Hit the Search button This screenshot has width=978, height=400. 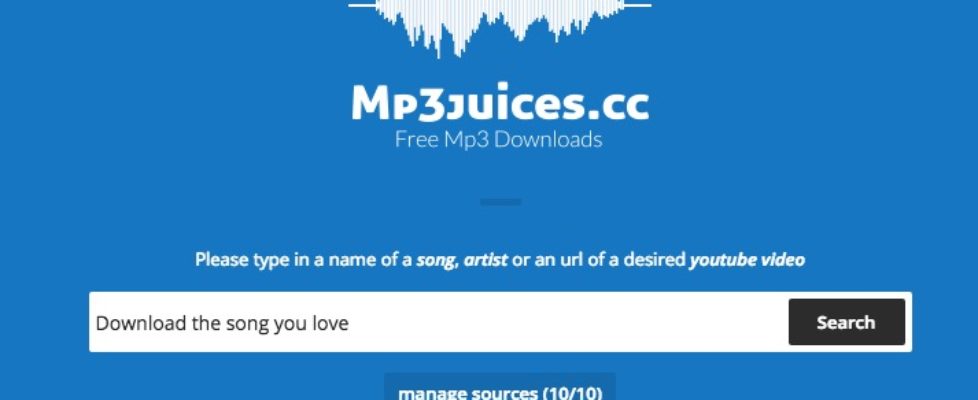click(846, 322)
